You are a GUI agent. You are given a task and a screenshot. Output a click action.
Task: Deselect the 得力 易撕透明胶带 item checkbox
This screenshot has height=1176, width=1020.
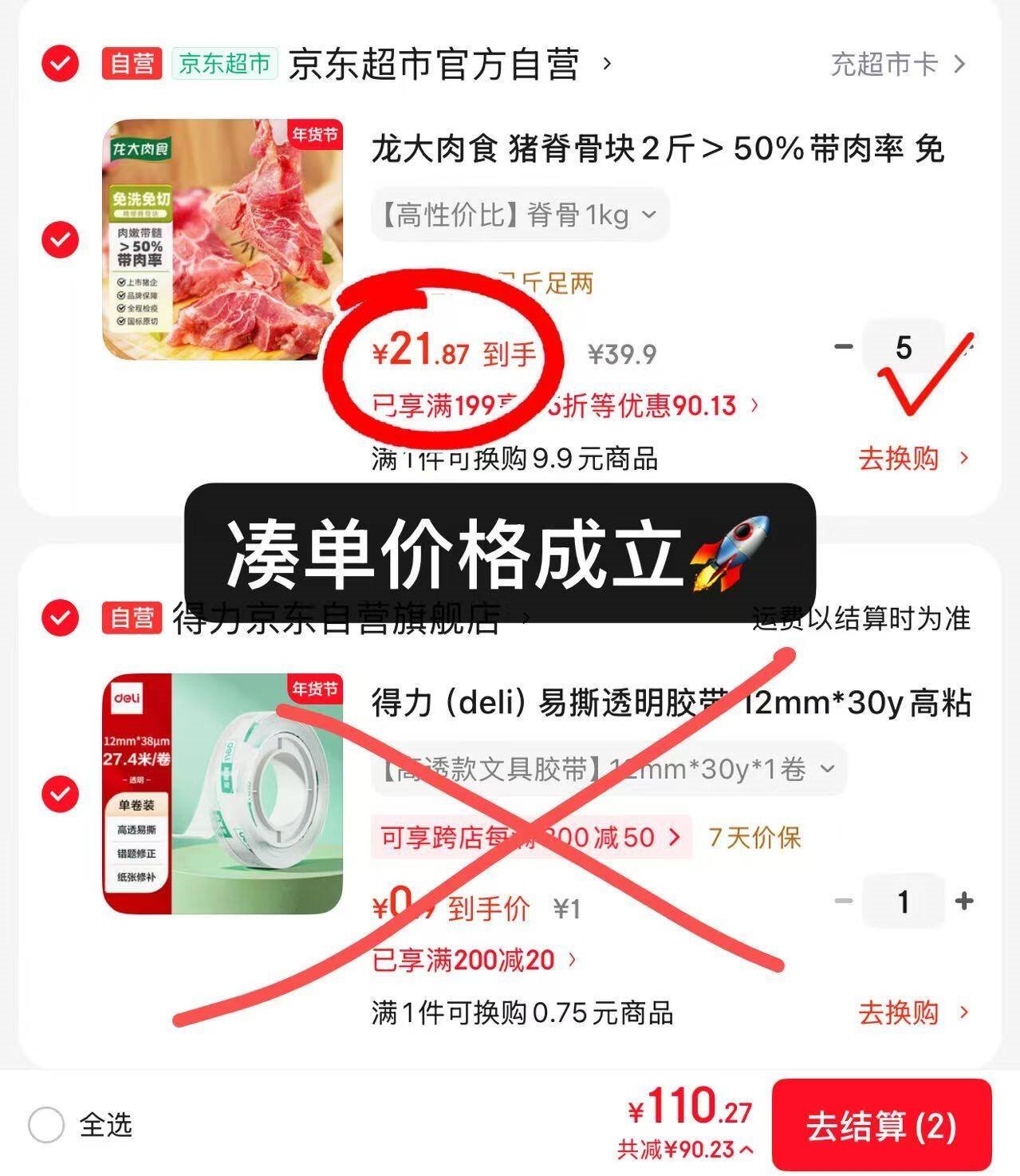[61, 794]
